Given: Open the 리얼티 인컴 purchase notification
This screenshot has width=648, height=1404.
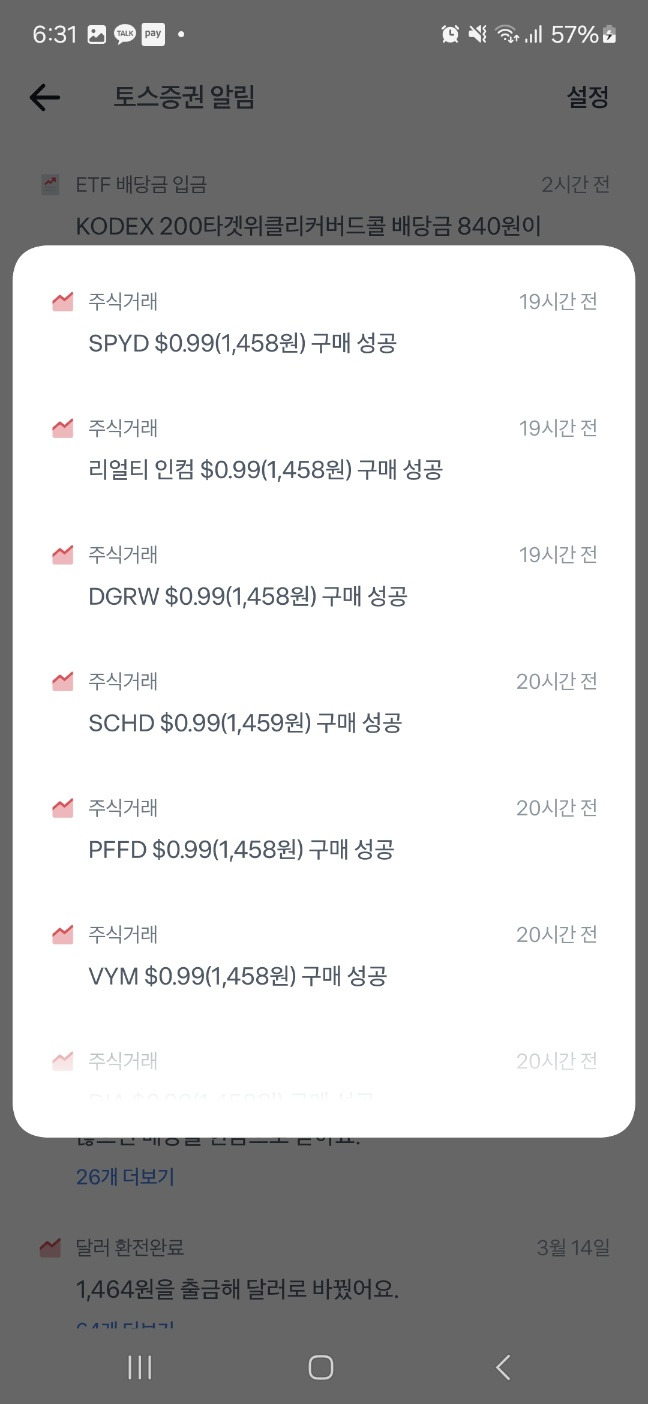Looking at the screenshot, I should [323, 449].
